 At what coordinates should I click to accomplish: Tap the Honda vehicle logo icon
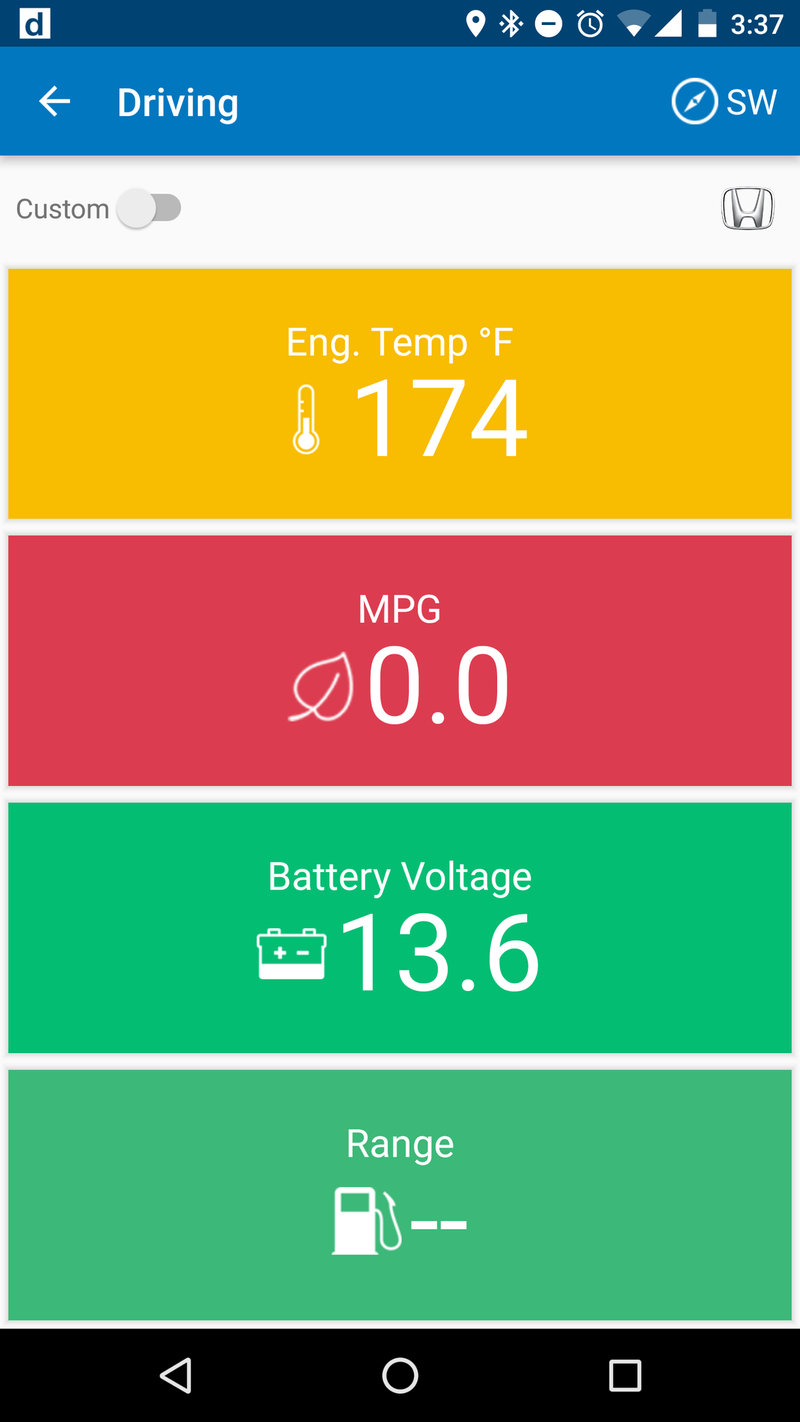tap(748, 209)
